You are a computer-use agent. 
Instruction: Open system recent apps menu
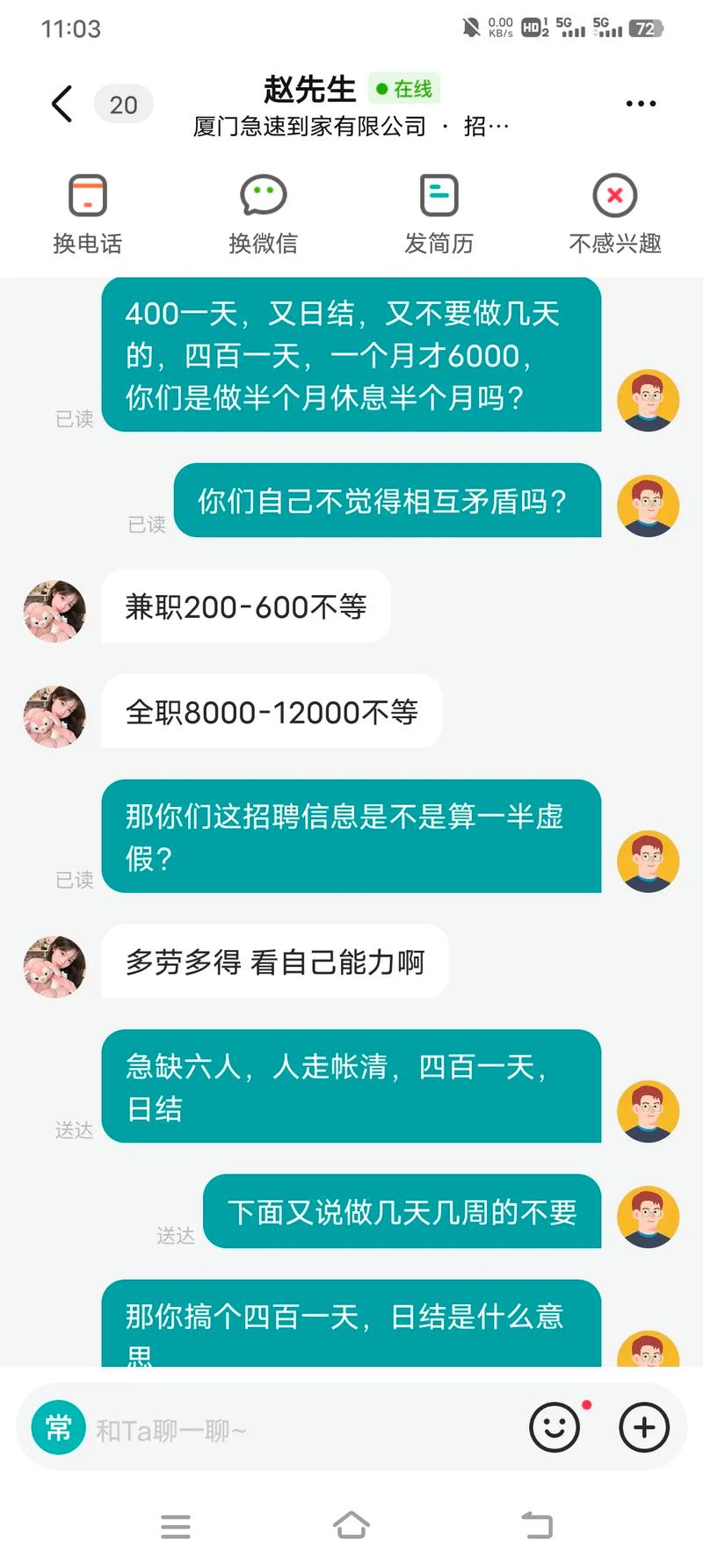176,1526
